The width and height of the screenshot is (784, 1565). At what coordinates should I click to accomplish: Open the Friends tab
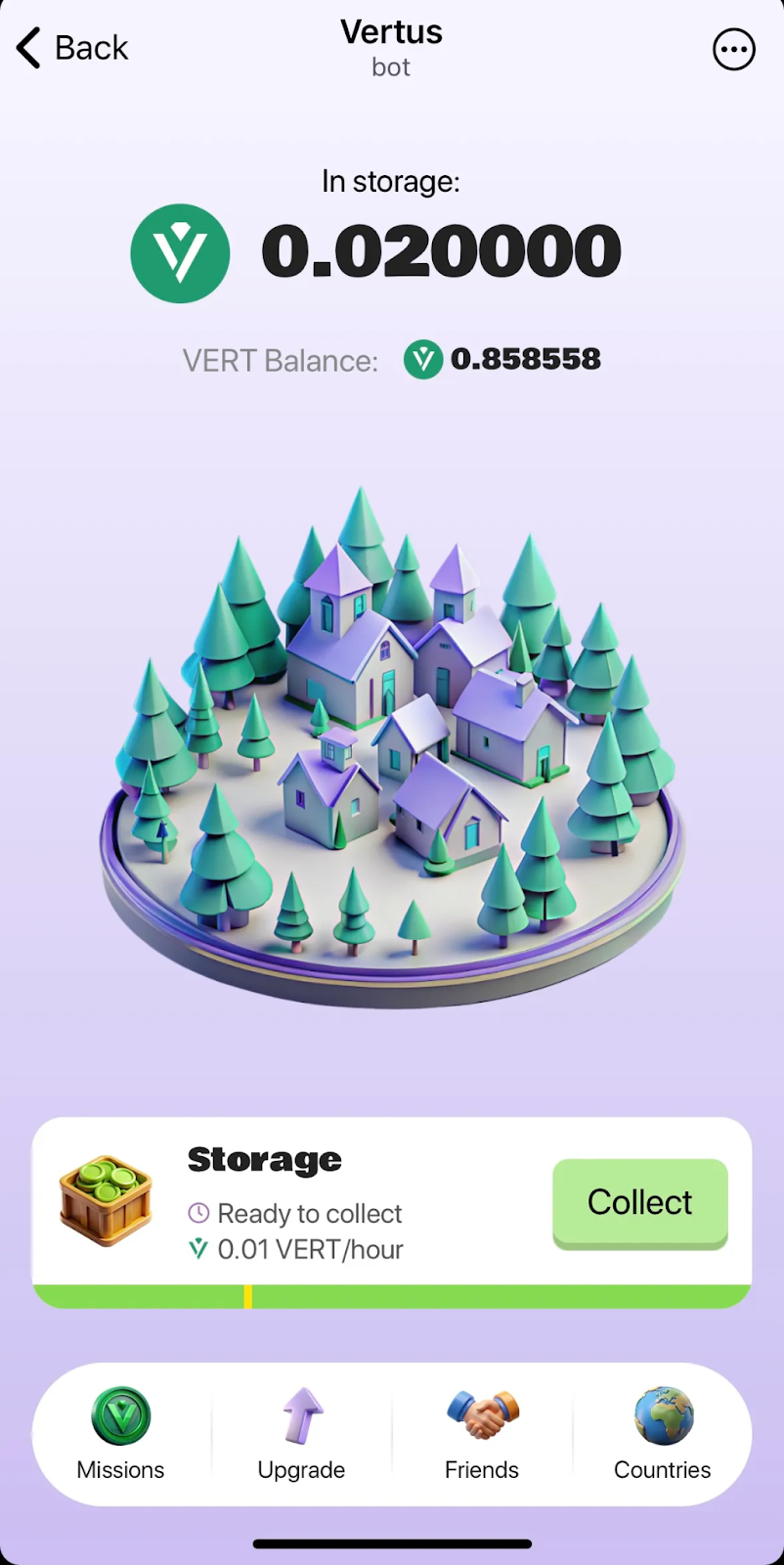(x=482, y=1434)
